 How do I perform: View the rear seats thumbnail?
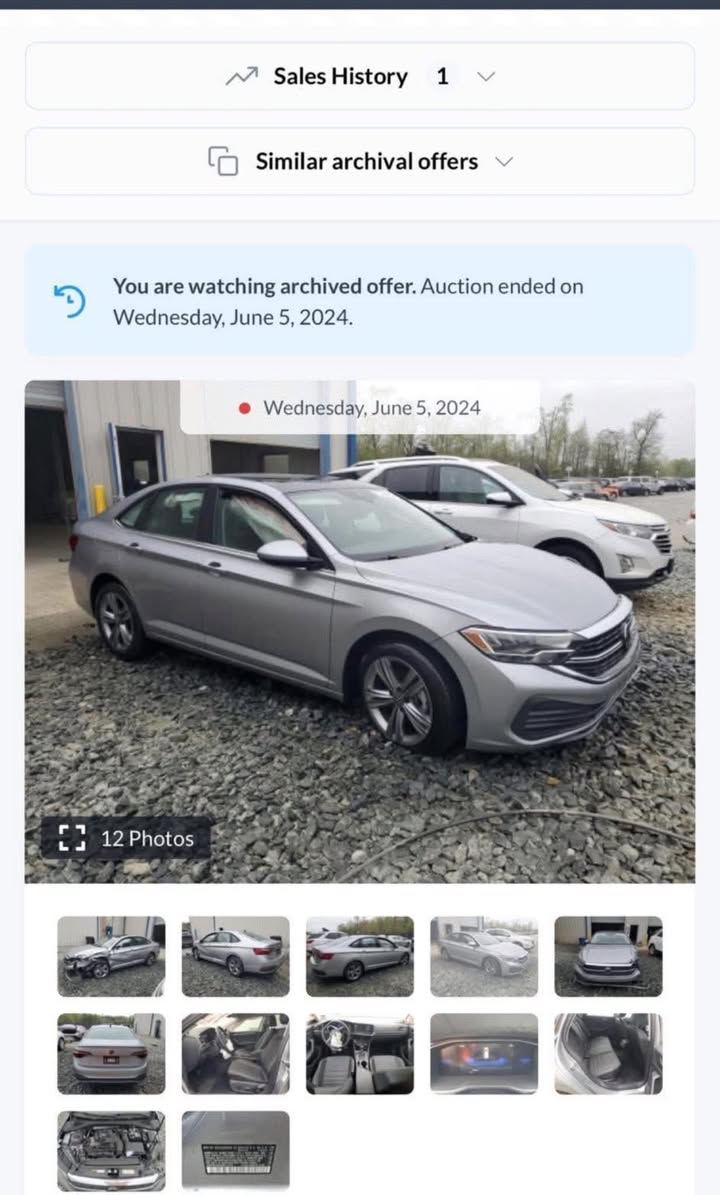(608, 1053)
